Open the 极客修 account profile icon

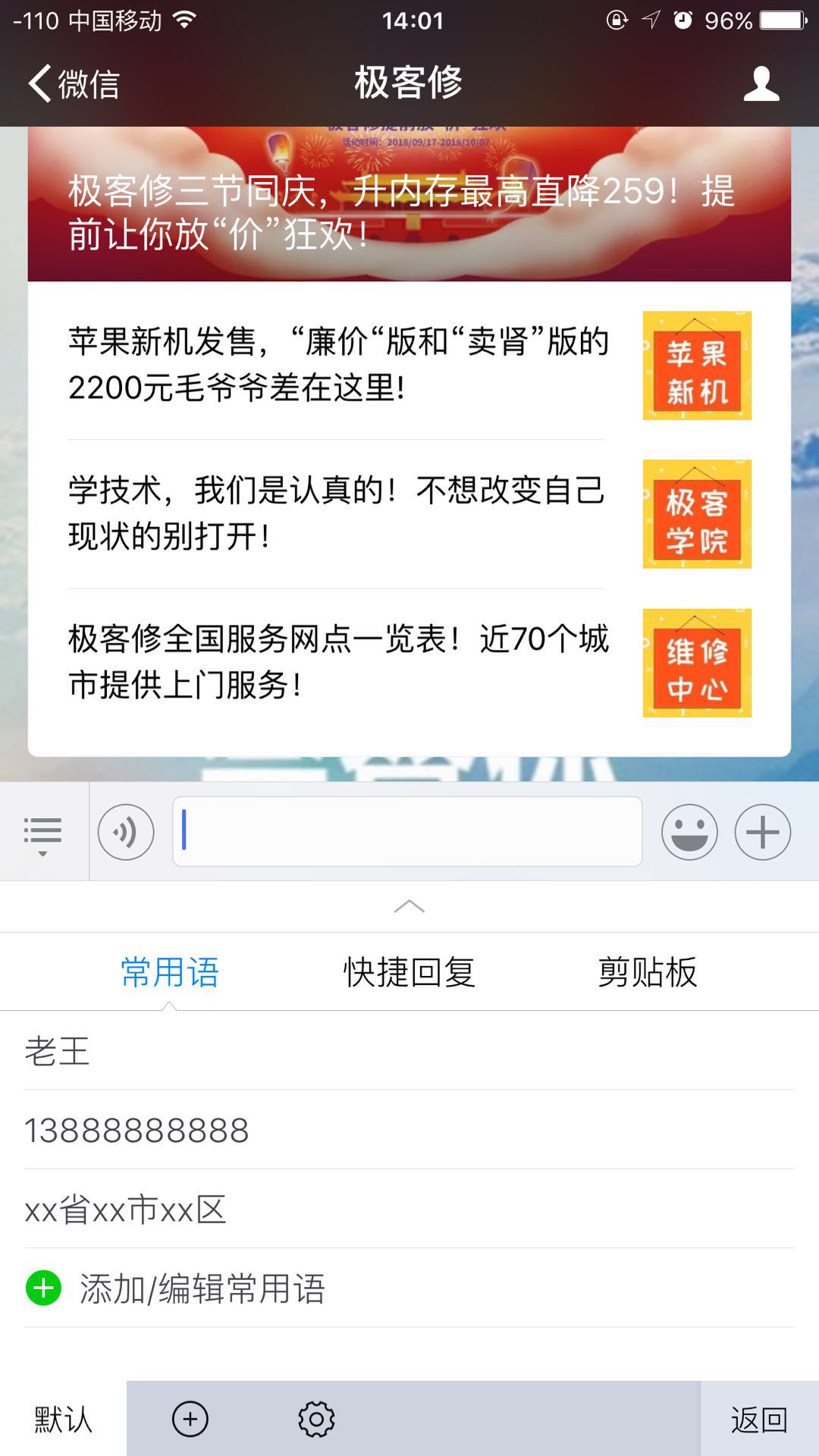tap(761, 83)
